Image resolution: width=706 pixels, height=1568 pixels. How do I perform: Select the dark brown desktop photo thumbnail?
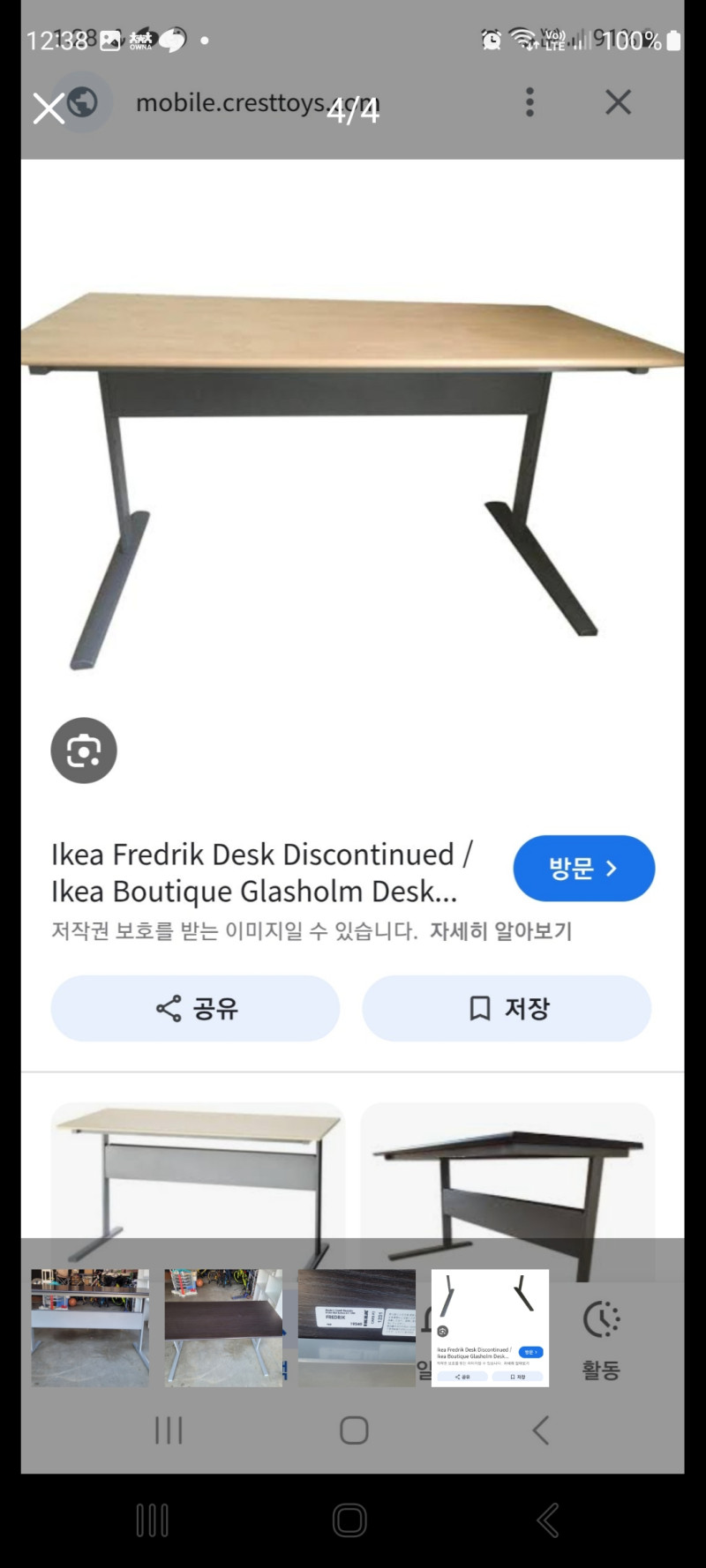pos(223,1327)
